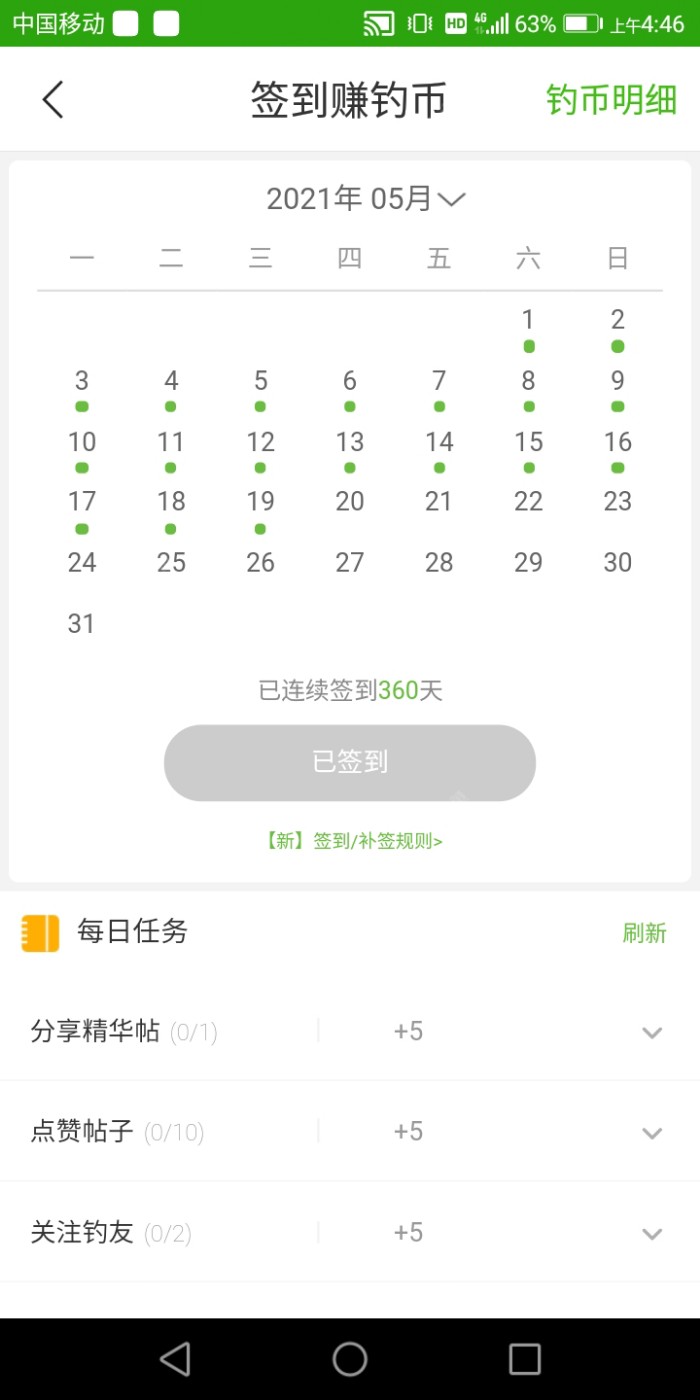Open 钓币明细 coin details
Image resolution: width=700 pixels, height=1400 pixels.
611,100
